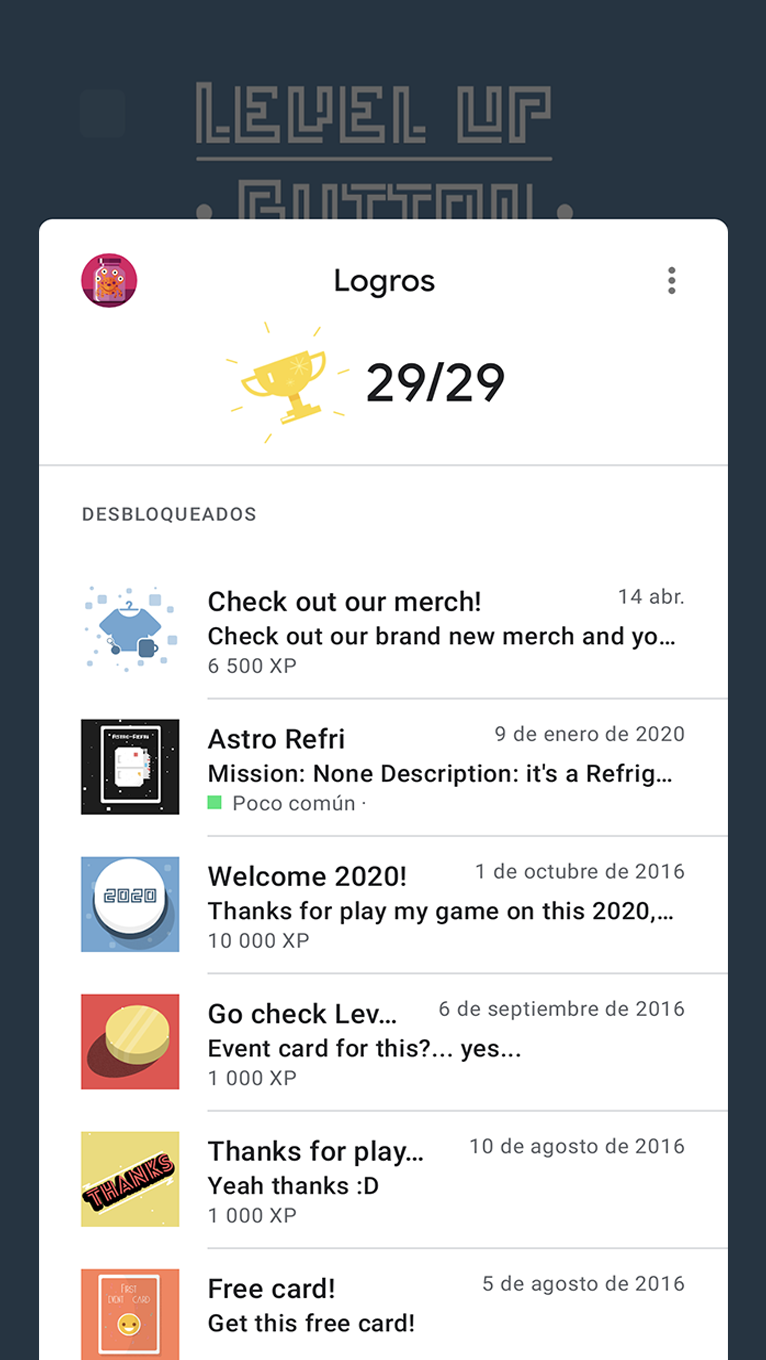Click the yellow Go check Lev achievement icon

click(129, 1042)
